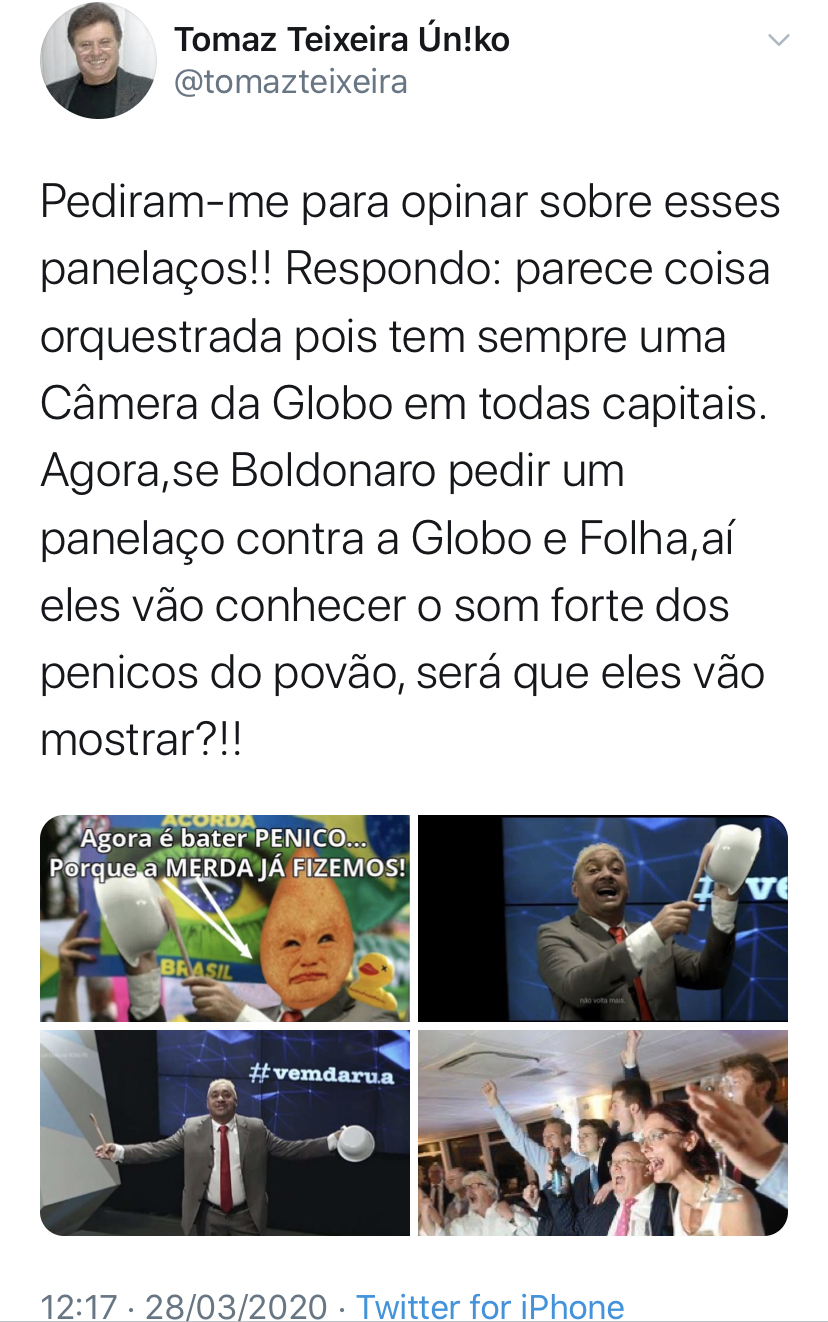This screenshot has width=828, height=1322.
Task: View the photo of man holding pot beside #ve
Action: click(x=602, y=918)
